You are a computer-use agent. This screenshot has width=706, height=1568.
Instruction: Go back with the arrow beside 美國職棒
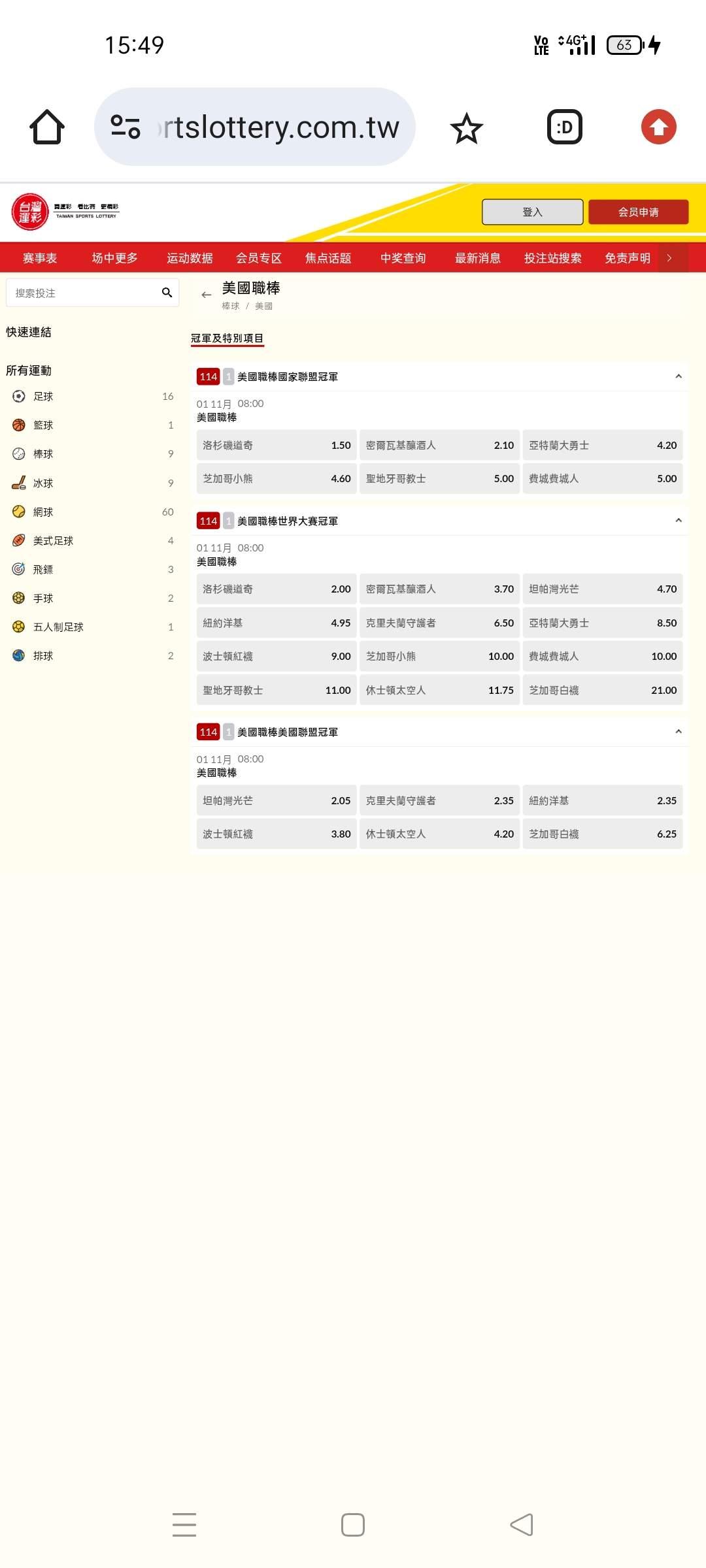[x=207, y=295]
